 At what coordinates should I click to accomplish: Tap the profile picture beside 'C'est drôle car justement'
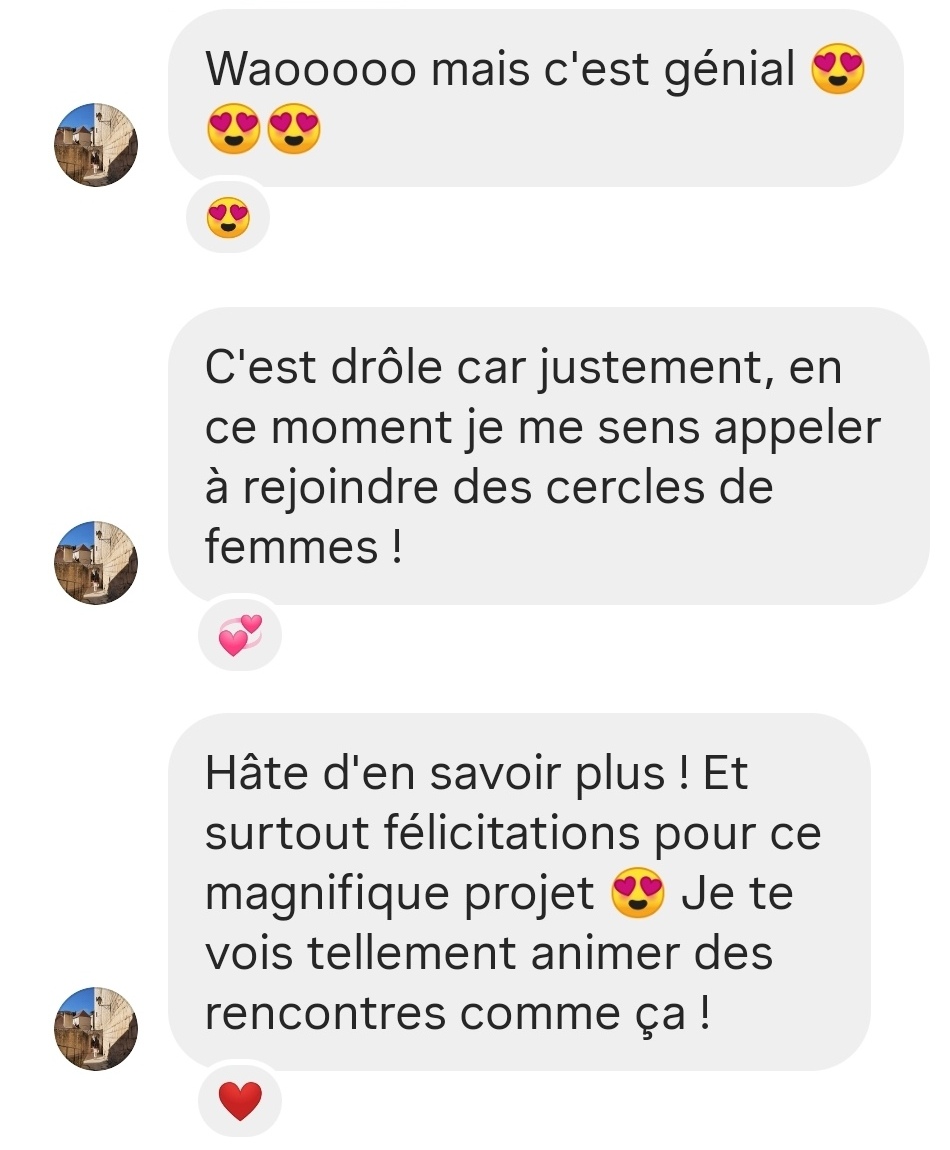point(96,562)
